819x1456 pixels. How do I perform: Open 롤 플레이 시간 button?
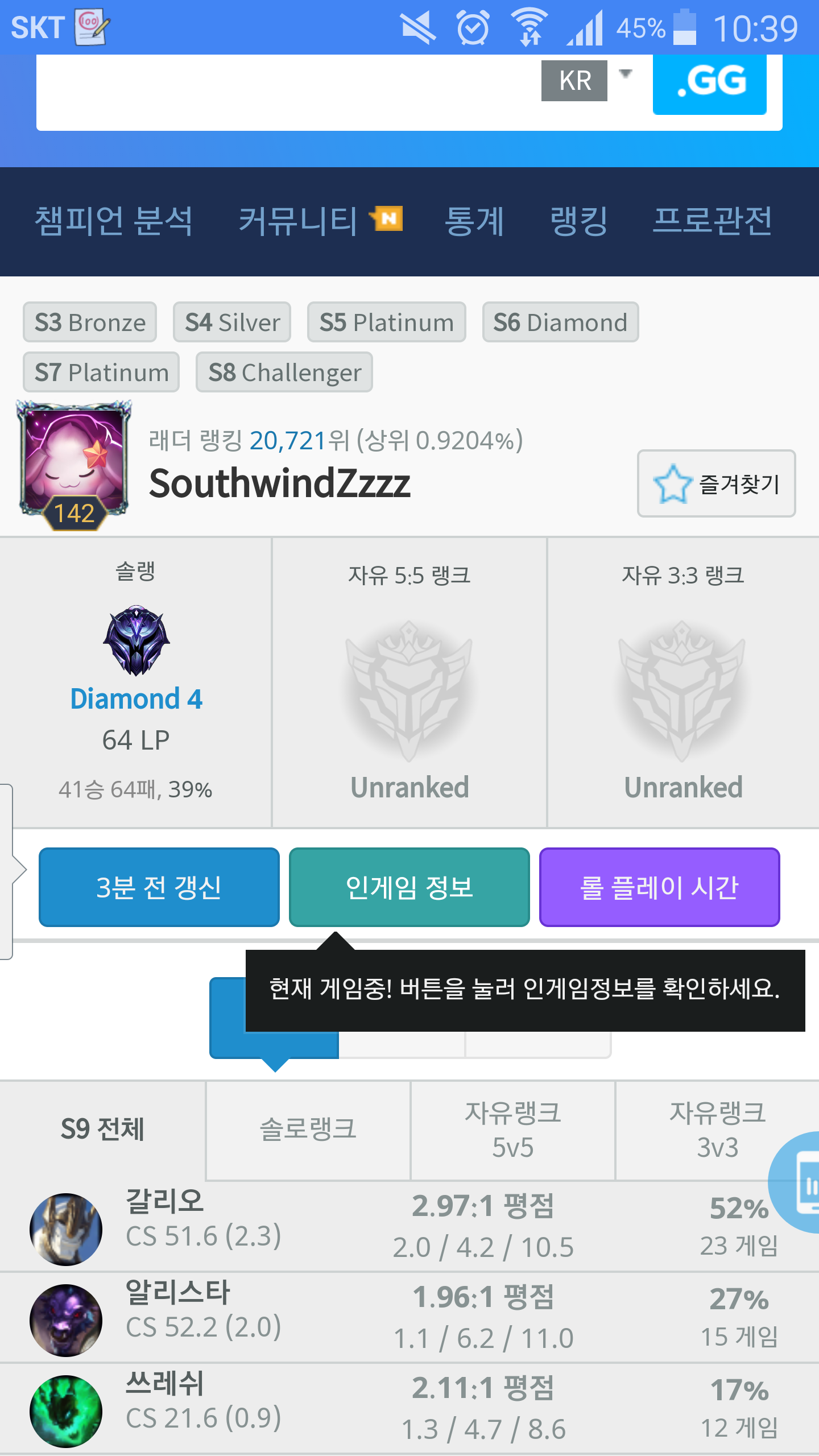[659, 887]
